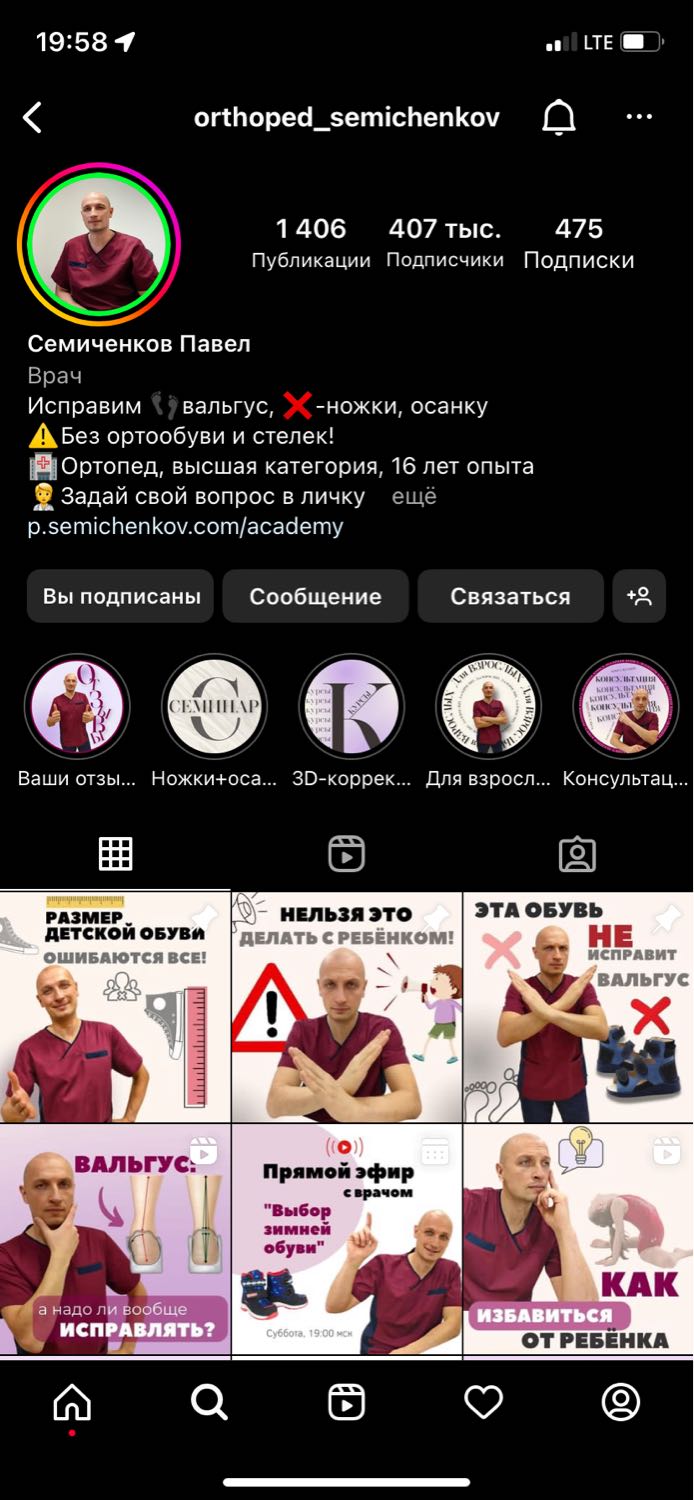Open the three-dot overflow menu

[x=639, y=117]
